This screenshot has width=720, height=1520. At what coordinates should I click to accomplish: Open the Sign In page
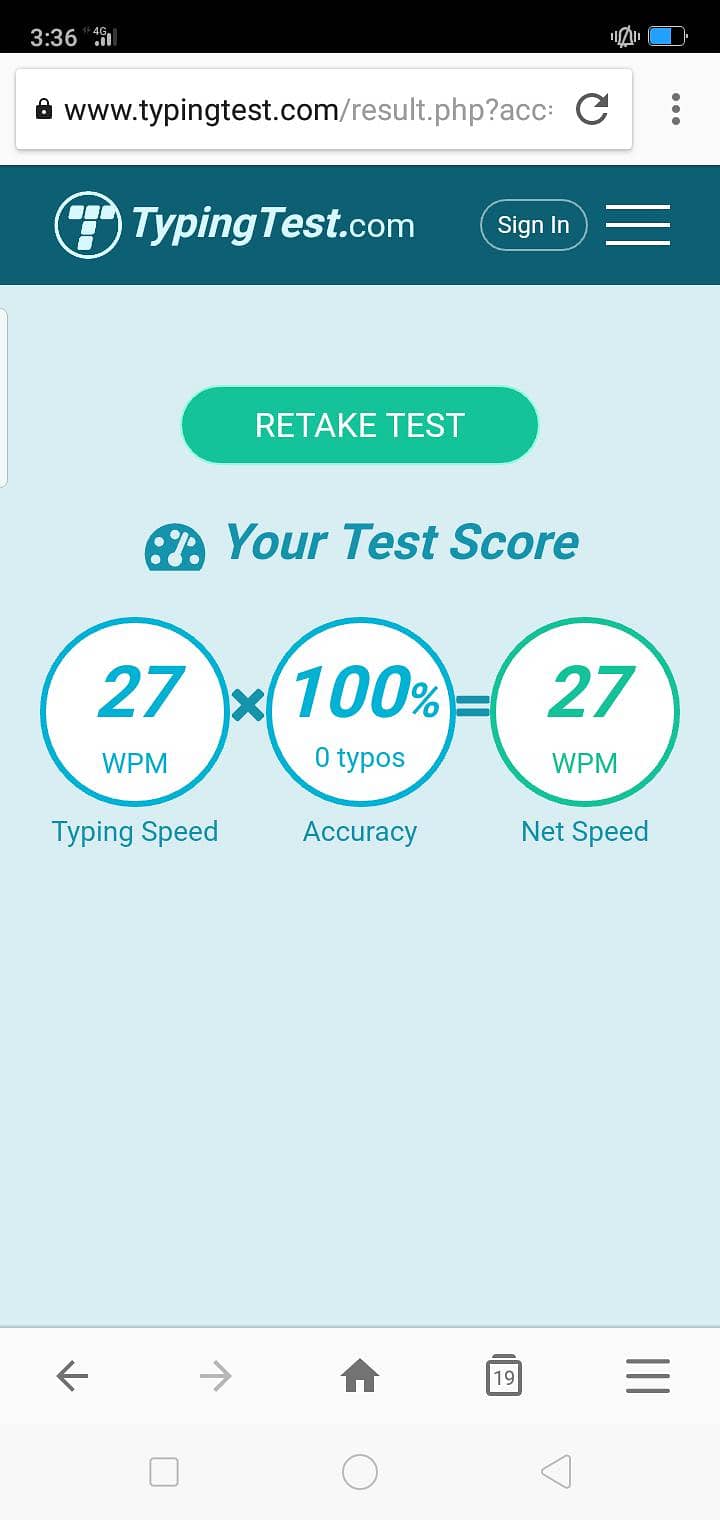click(x=533, y=225)
